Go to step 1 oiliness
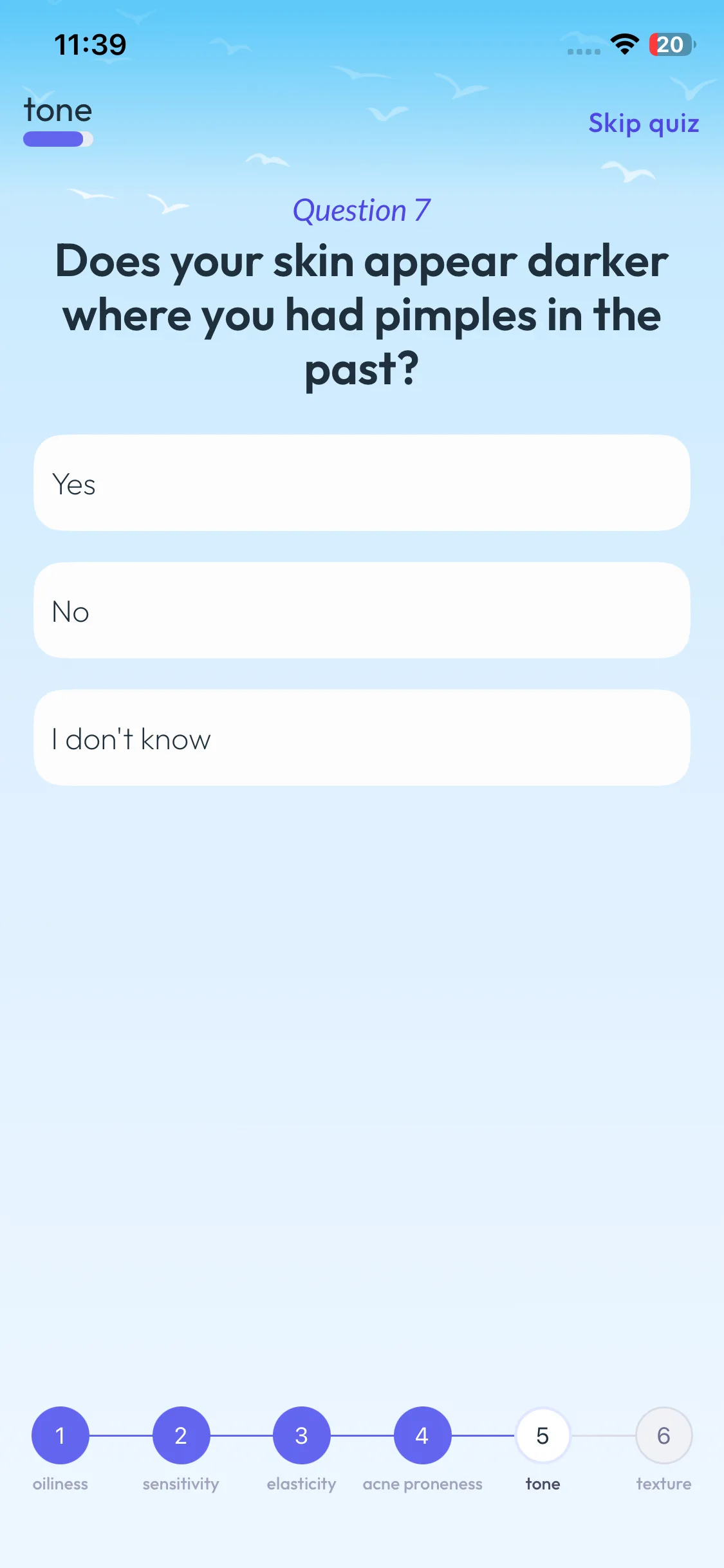This screenshot has width=724, height=1568. click(x=60, y=1435)
